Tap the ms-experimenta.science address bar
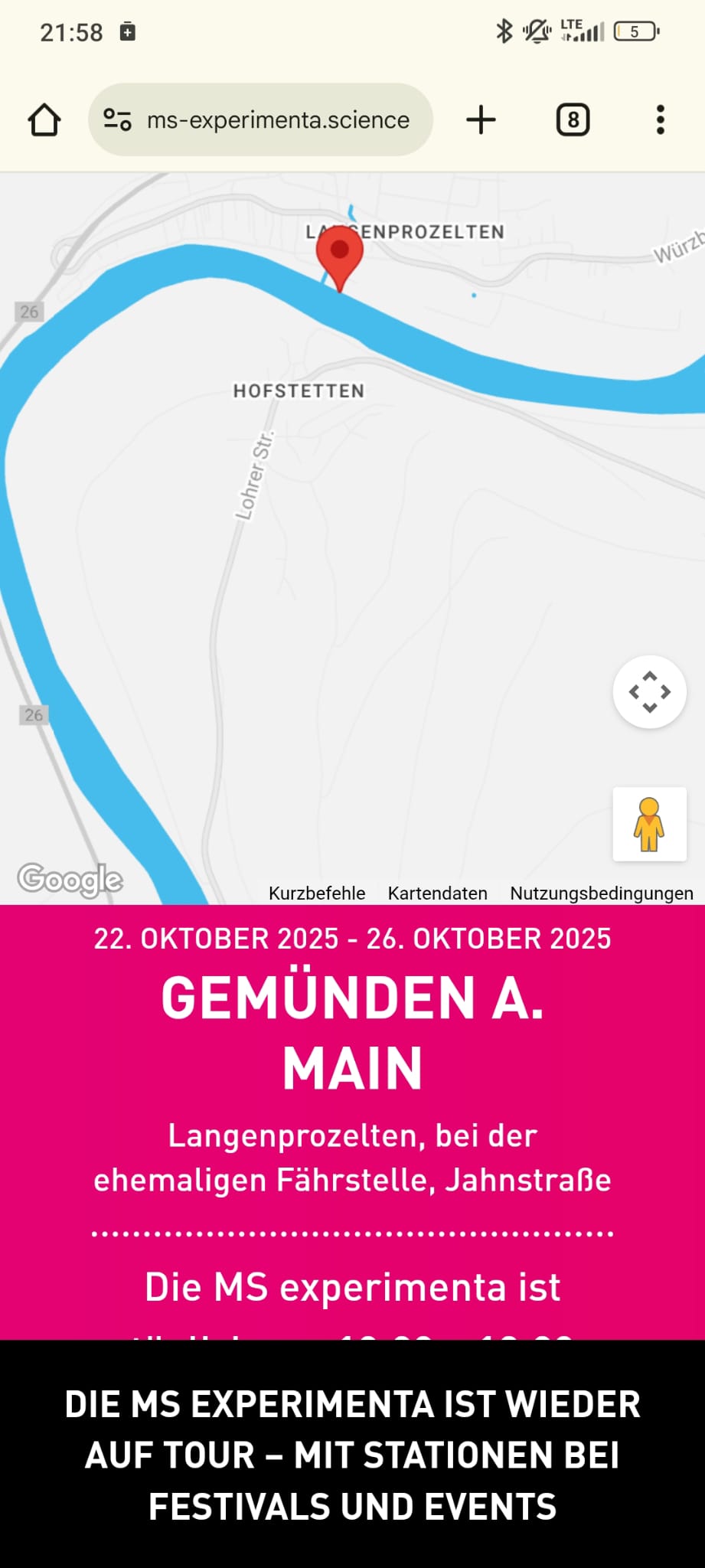The image size is (705, 1568). coord(277,120)
